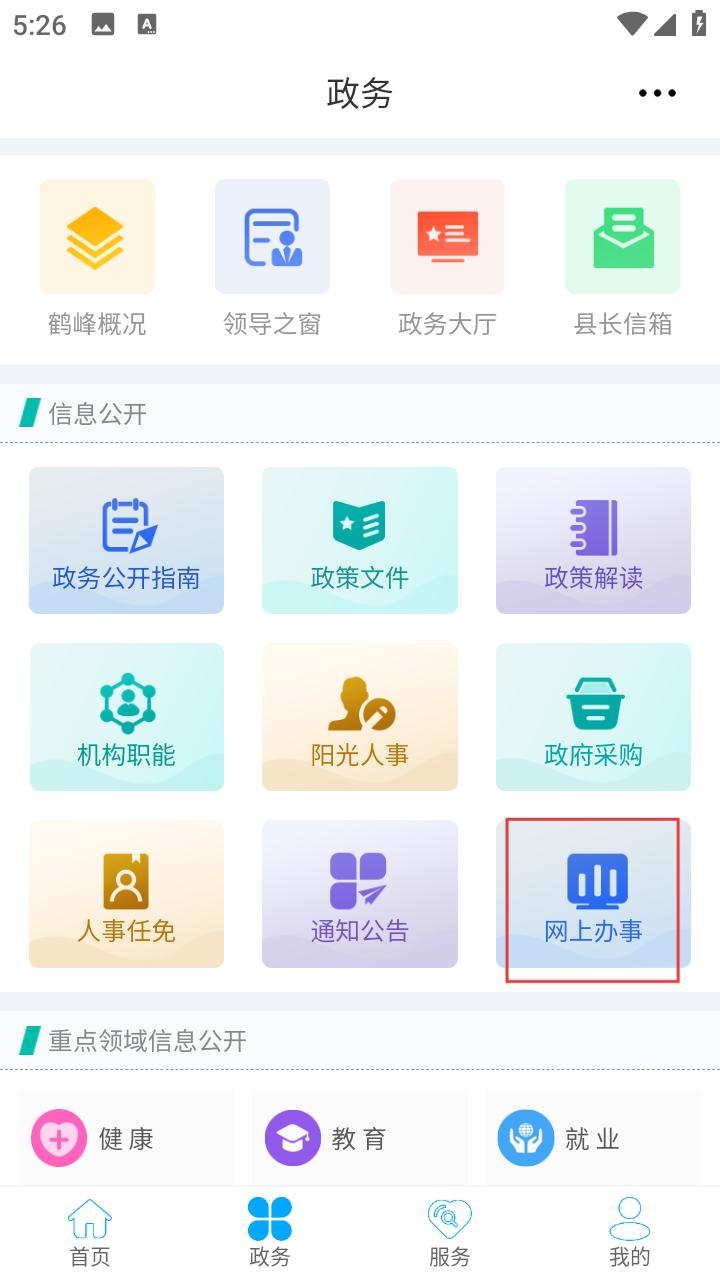Open 政策解读 card
The height and width of the screenshot is (1280, 720).
click(593, 540)
